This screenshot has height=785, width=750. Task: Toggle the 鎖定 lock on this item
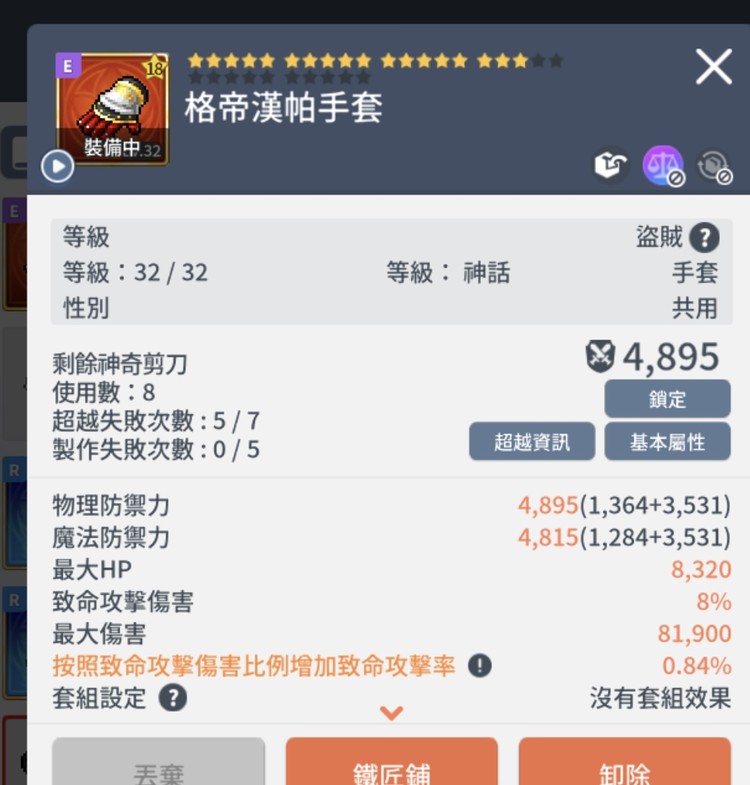click(667, 398)
